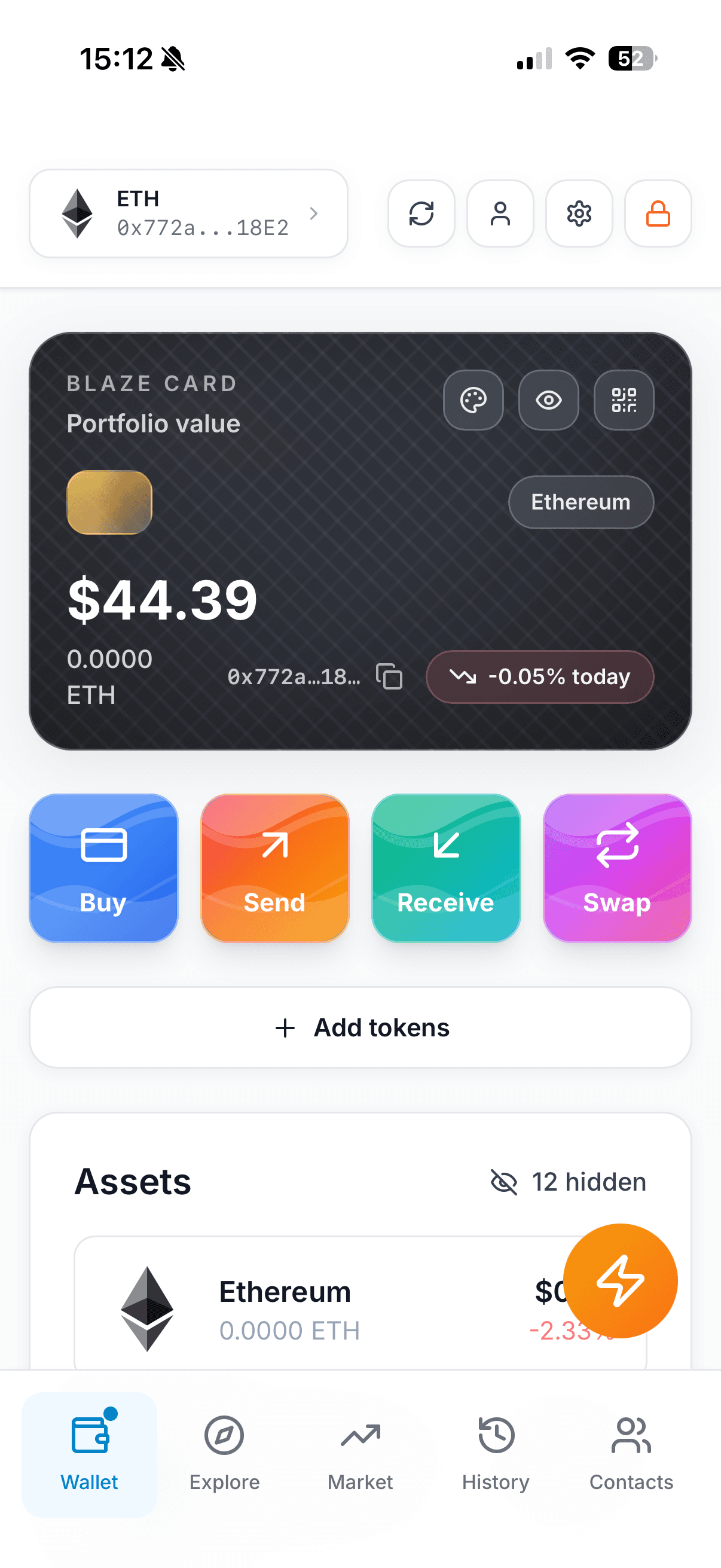721x1568 pixels.
Task: Open the Ethereum network selector
Action: (580, 502)
